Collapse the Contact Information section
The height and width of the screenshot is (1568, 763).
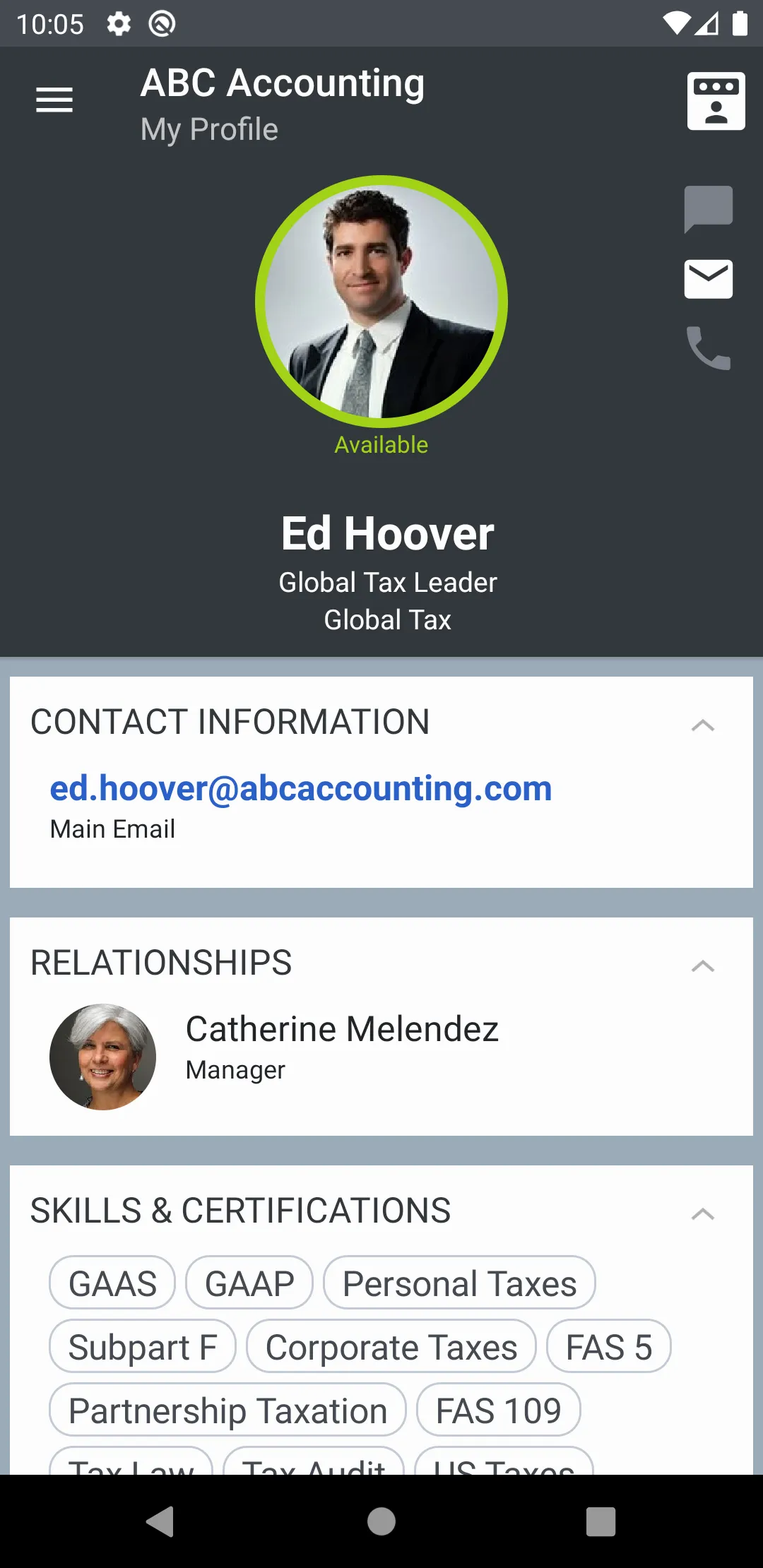click(x=702, y=725)
